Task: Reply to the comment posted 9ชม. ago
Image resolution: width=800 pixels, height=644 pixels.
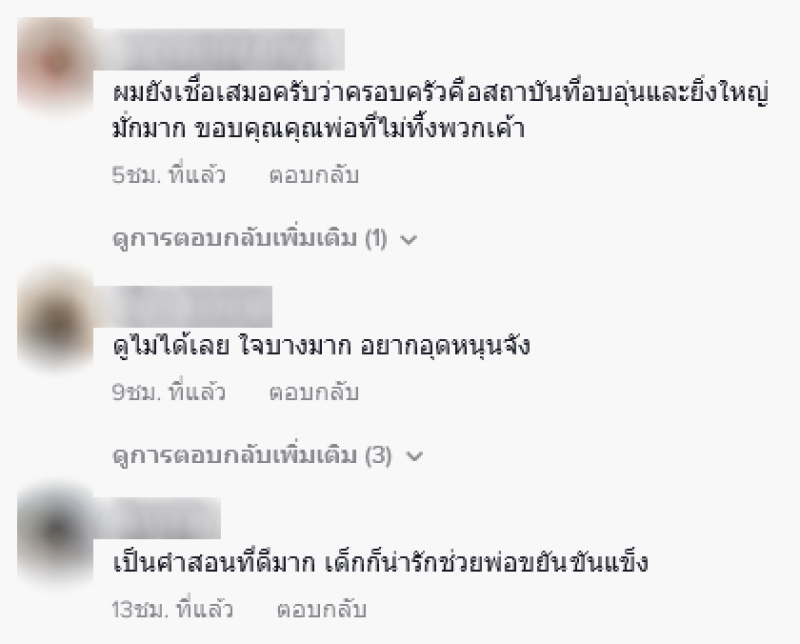Action: pyautogui.click(x=313, y=392)
